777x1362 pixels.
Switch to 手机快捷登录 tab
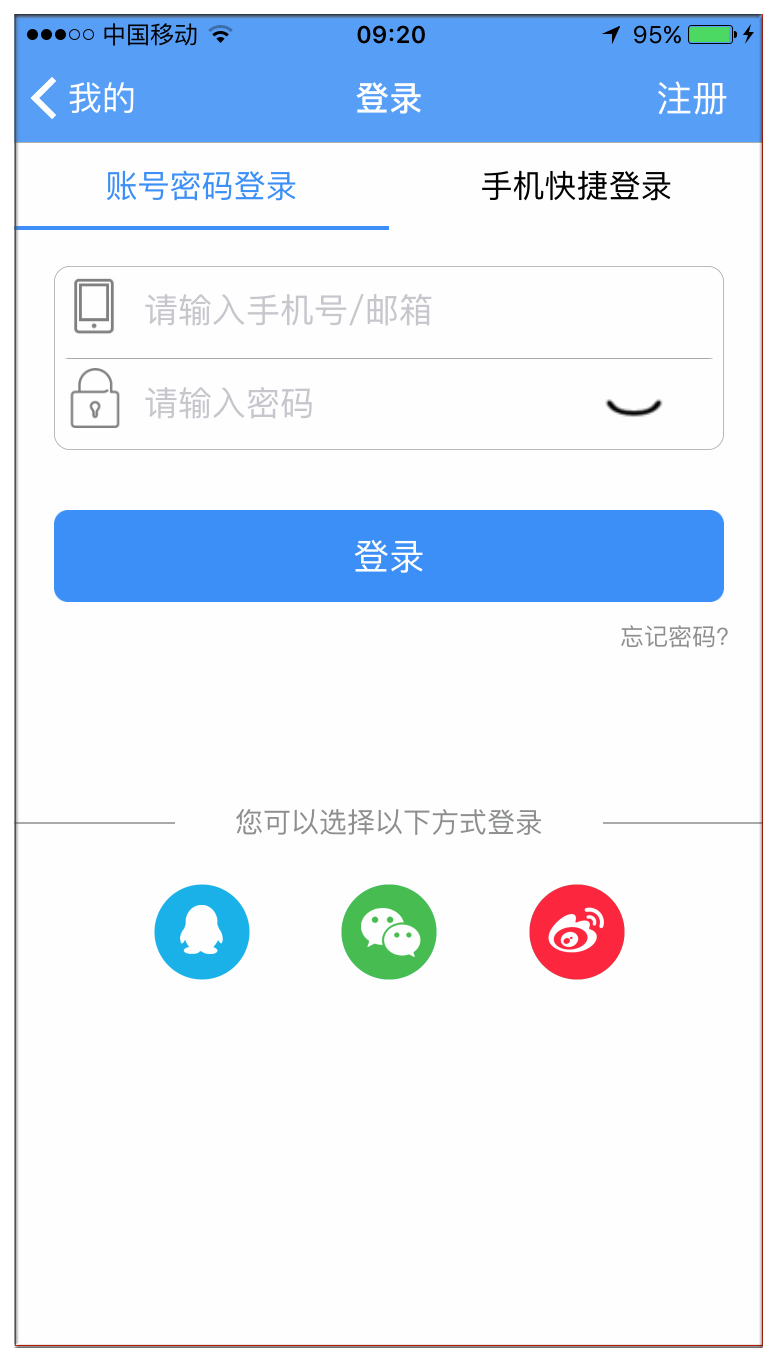pos(576,187)
